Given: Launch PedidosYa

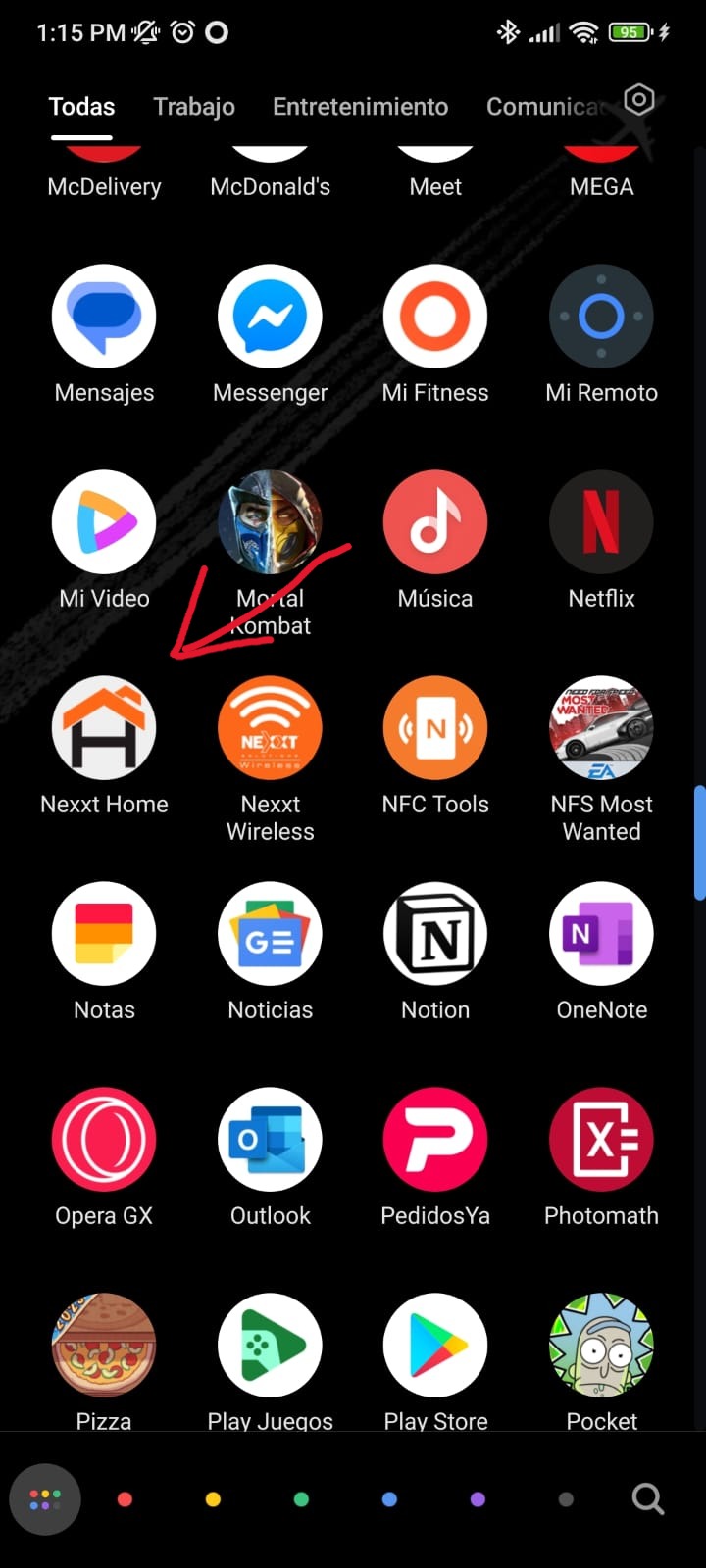Looking at the screenshot, I should [435, 1141].
